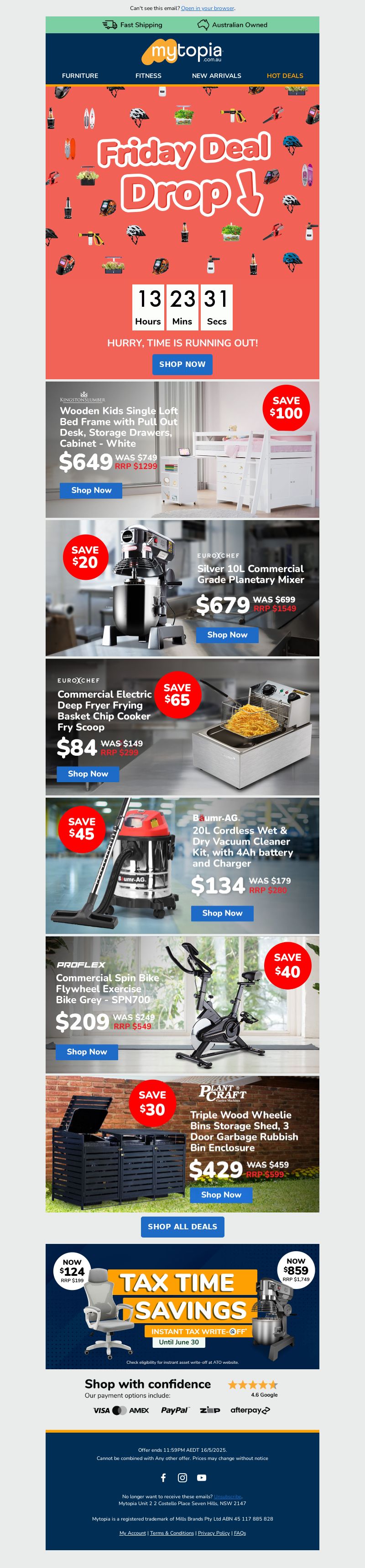Shop the Commercial Spin Bike deal

tap(87, 1052)
